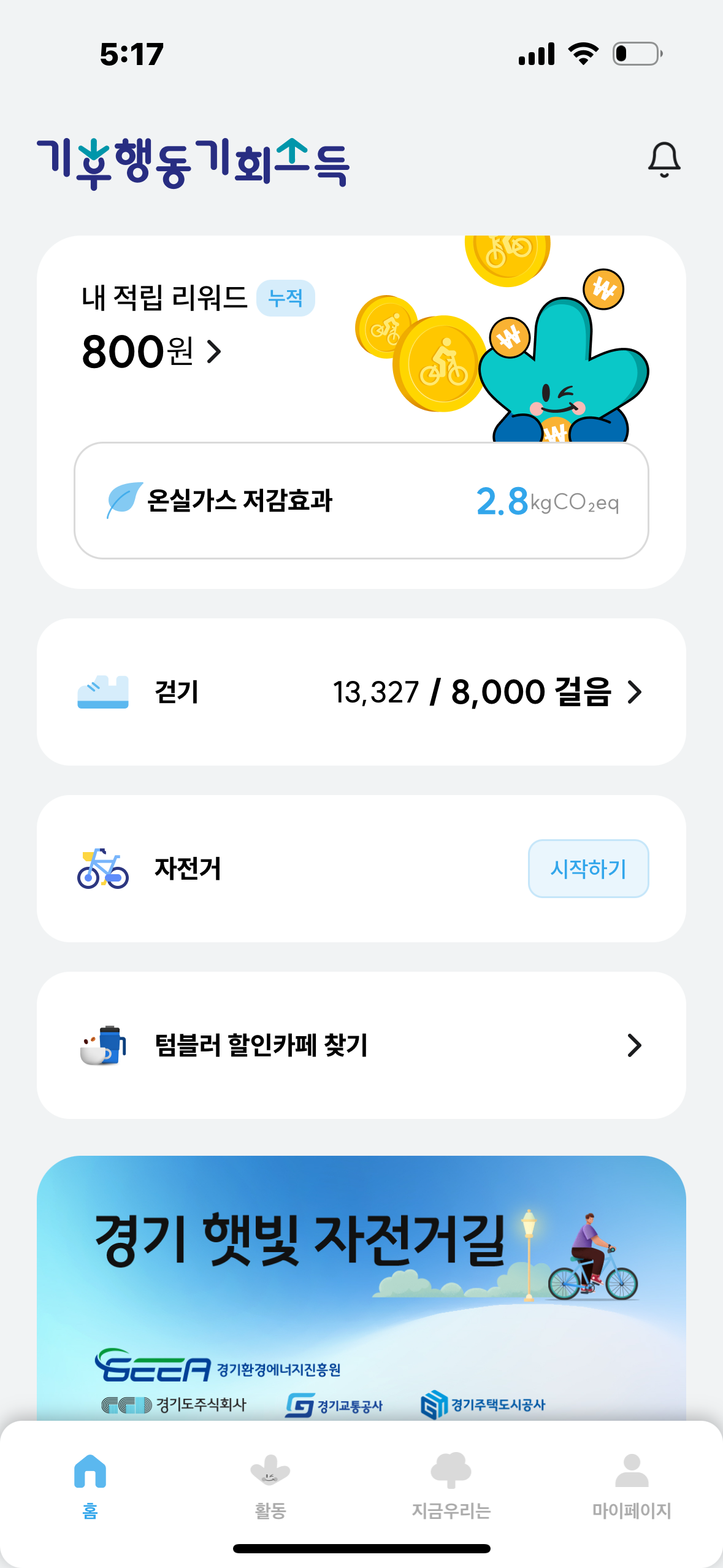Open 텀블러 할인카페 찾기
Image resolution: width=723 pixels, height=1568 pixels.
[x=361, y=1045]
